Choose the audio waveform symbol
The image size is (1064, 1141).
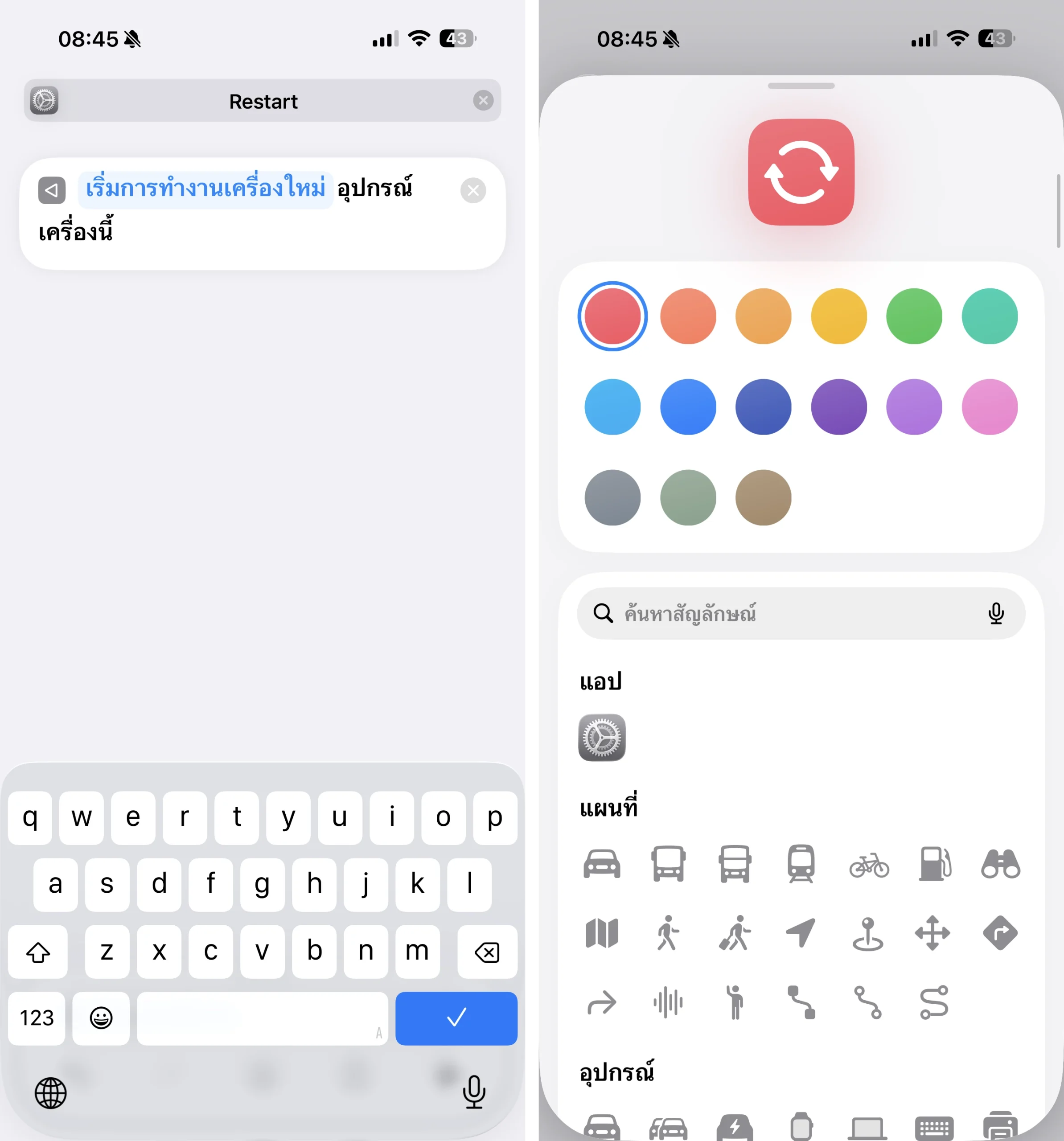coord(667,1002)
